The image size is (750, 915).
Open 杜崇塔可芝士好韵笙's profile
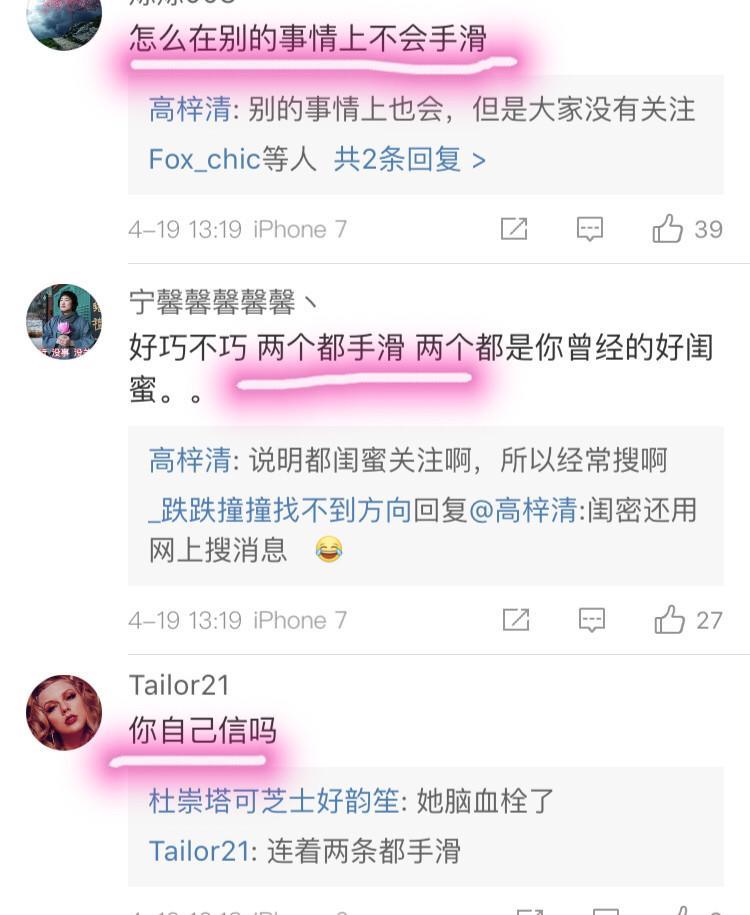[x=273, y=800]
